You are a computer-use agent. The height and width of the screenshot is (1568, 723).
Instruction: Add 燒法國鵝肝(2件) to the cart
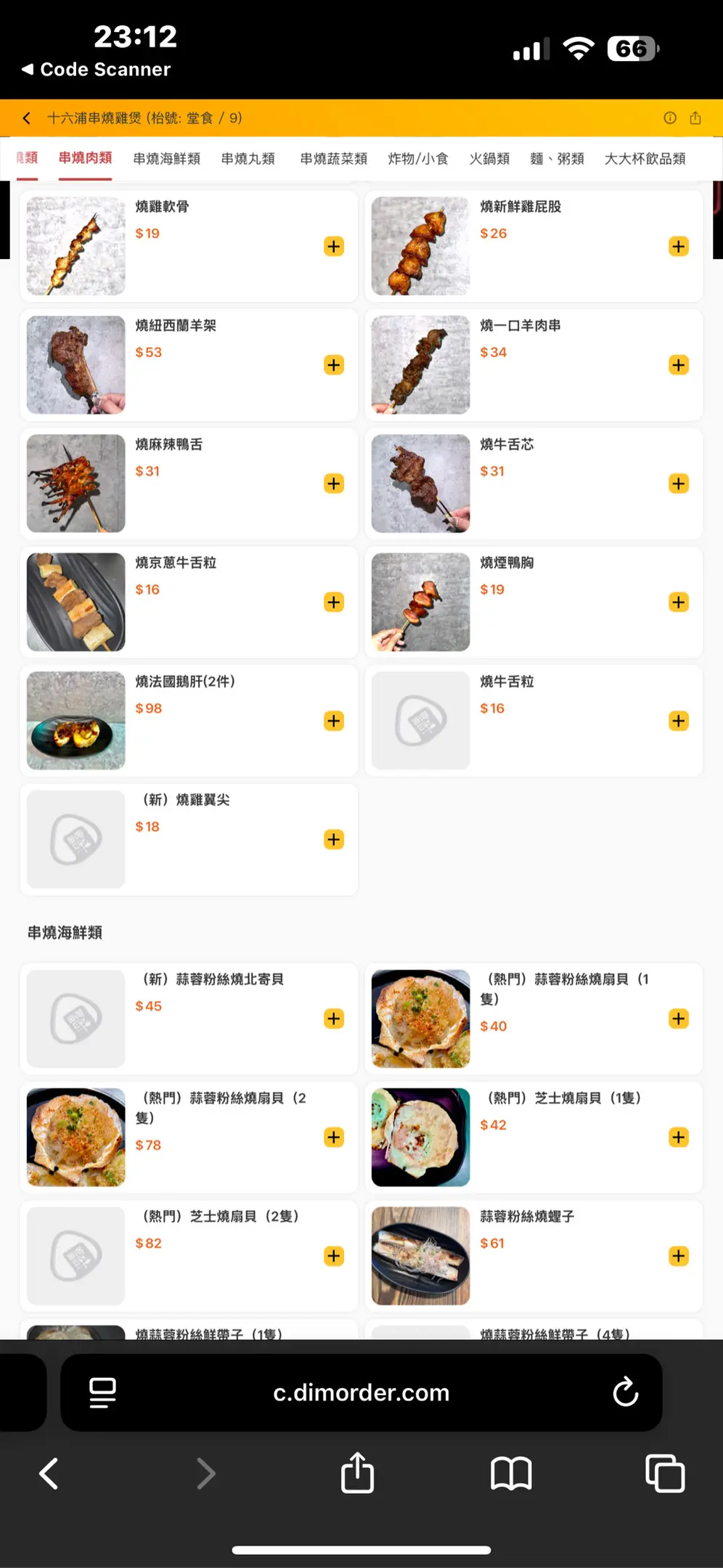point(334,721)
